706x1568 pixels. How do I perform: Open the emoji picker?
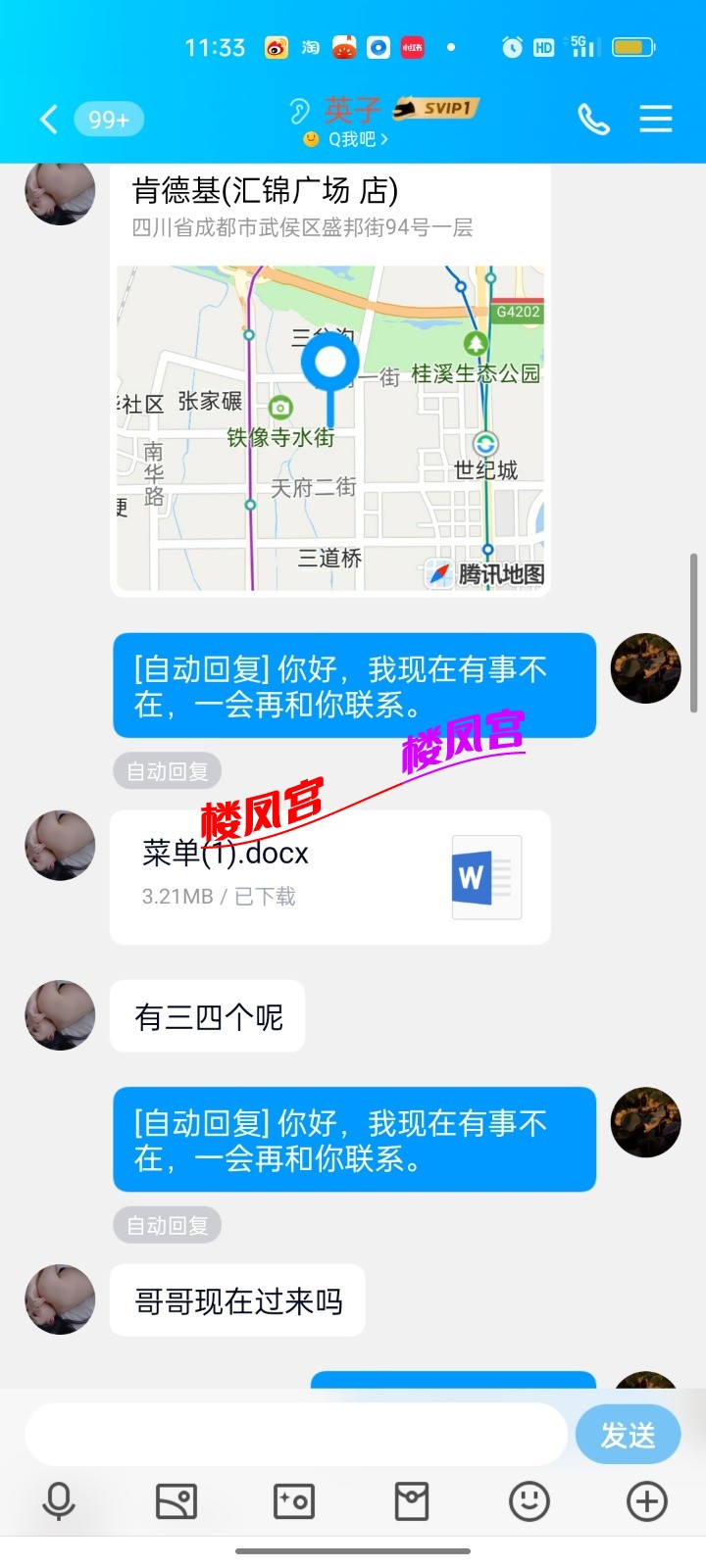pos(529,1501)
